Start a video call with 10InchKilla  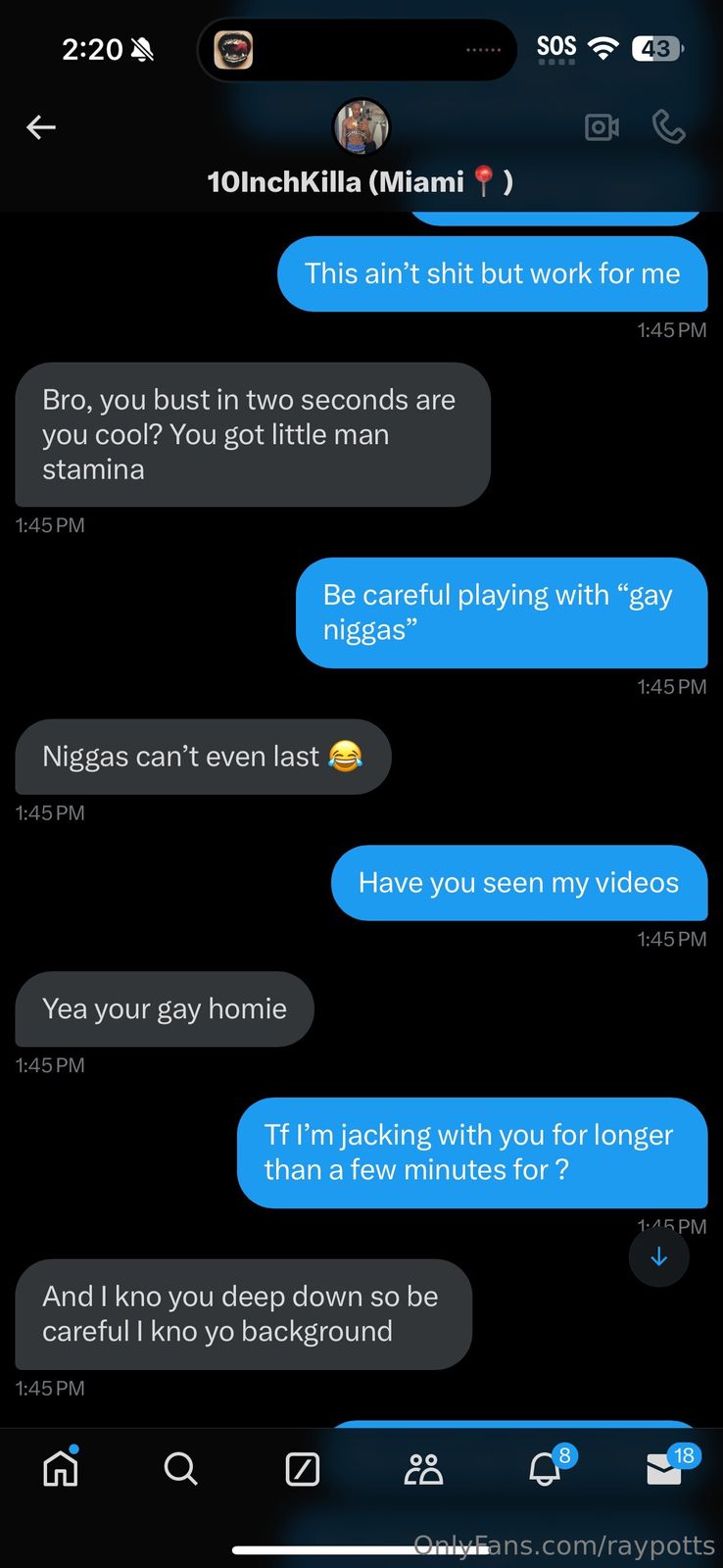[602, 127]
